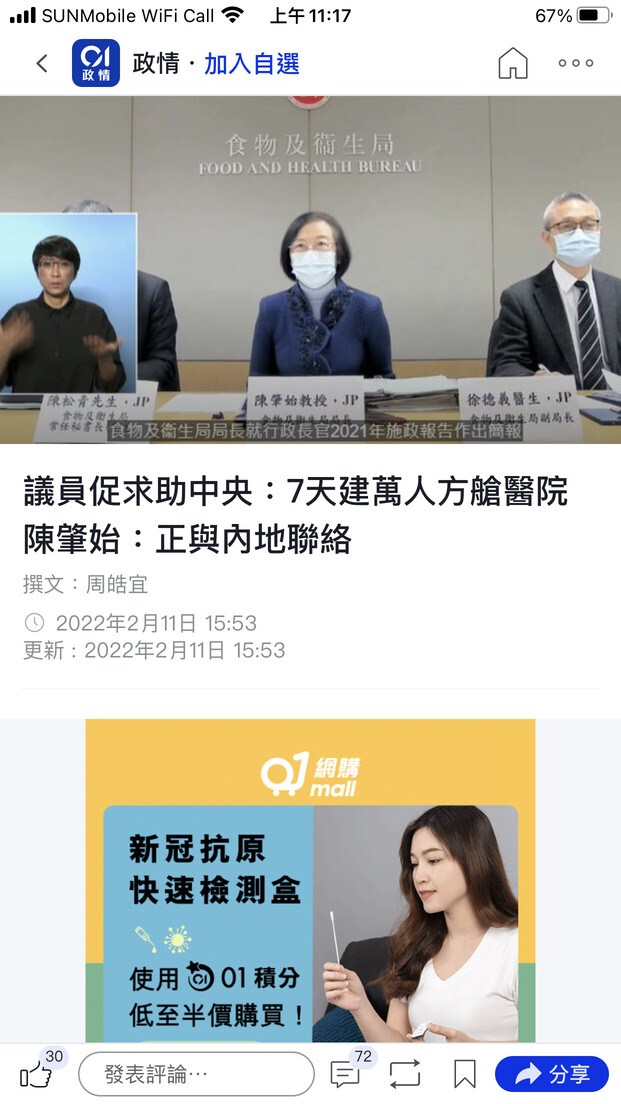The width and height of the screenshot is (621, 1104).
Task: Tap the 發表評論 comment field
Action: point(196,1074)
